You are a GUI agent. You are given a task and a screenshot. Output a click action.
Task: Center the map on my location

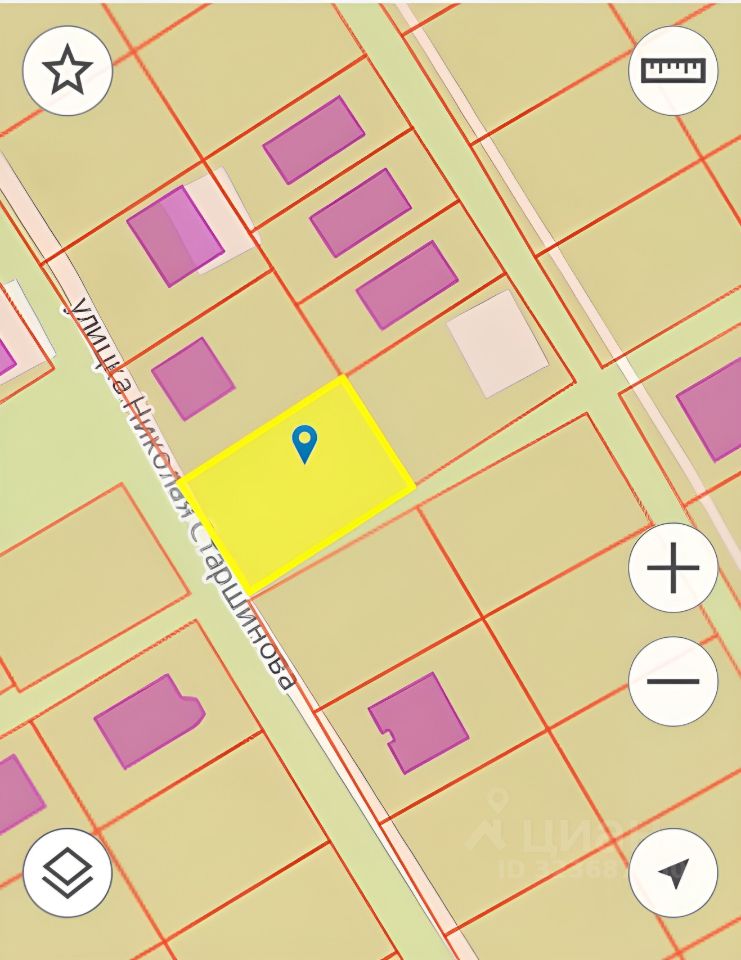[673, 872]
